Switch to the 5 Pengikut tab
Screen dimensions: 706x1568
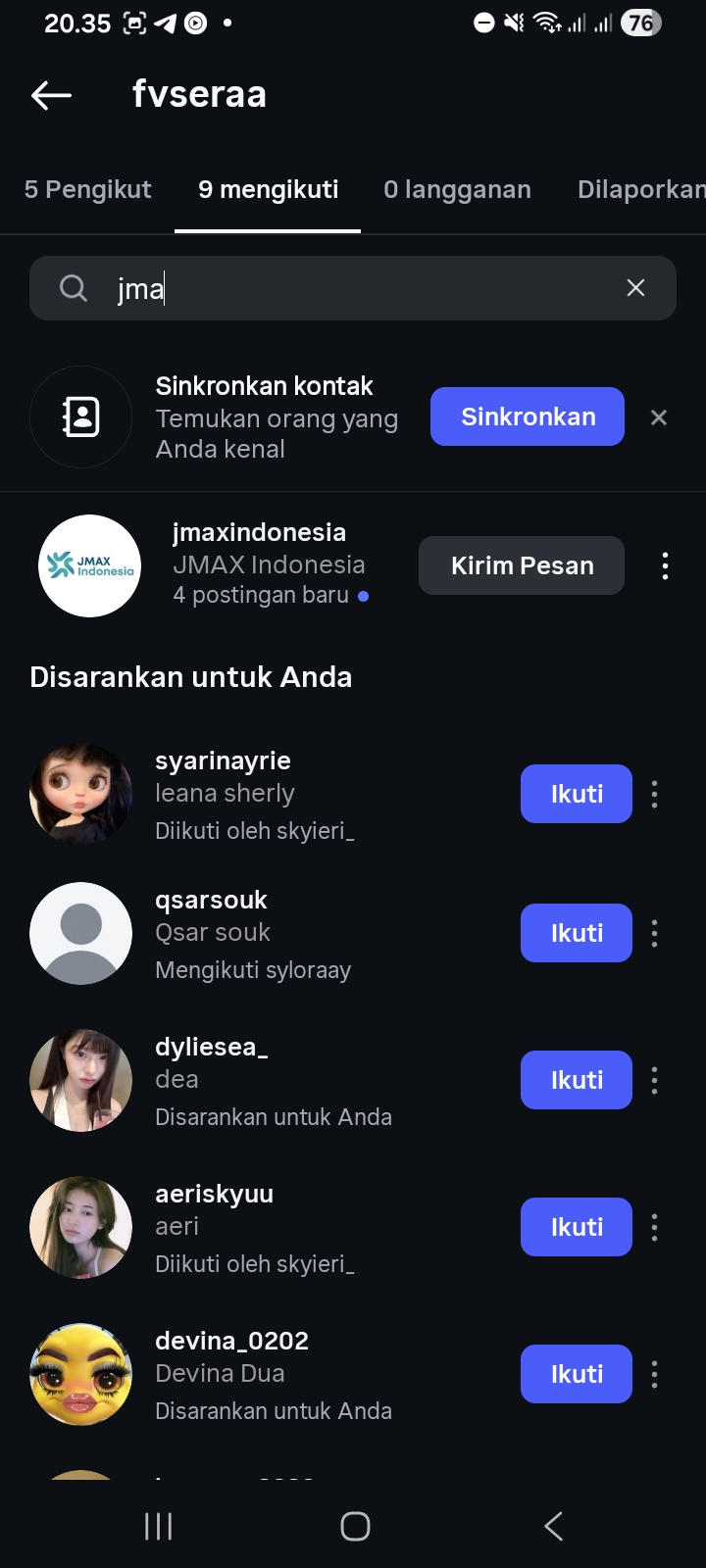[88, 189]
